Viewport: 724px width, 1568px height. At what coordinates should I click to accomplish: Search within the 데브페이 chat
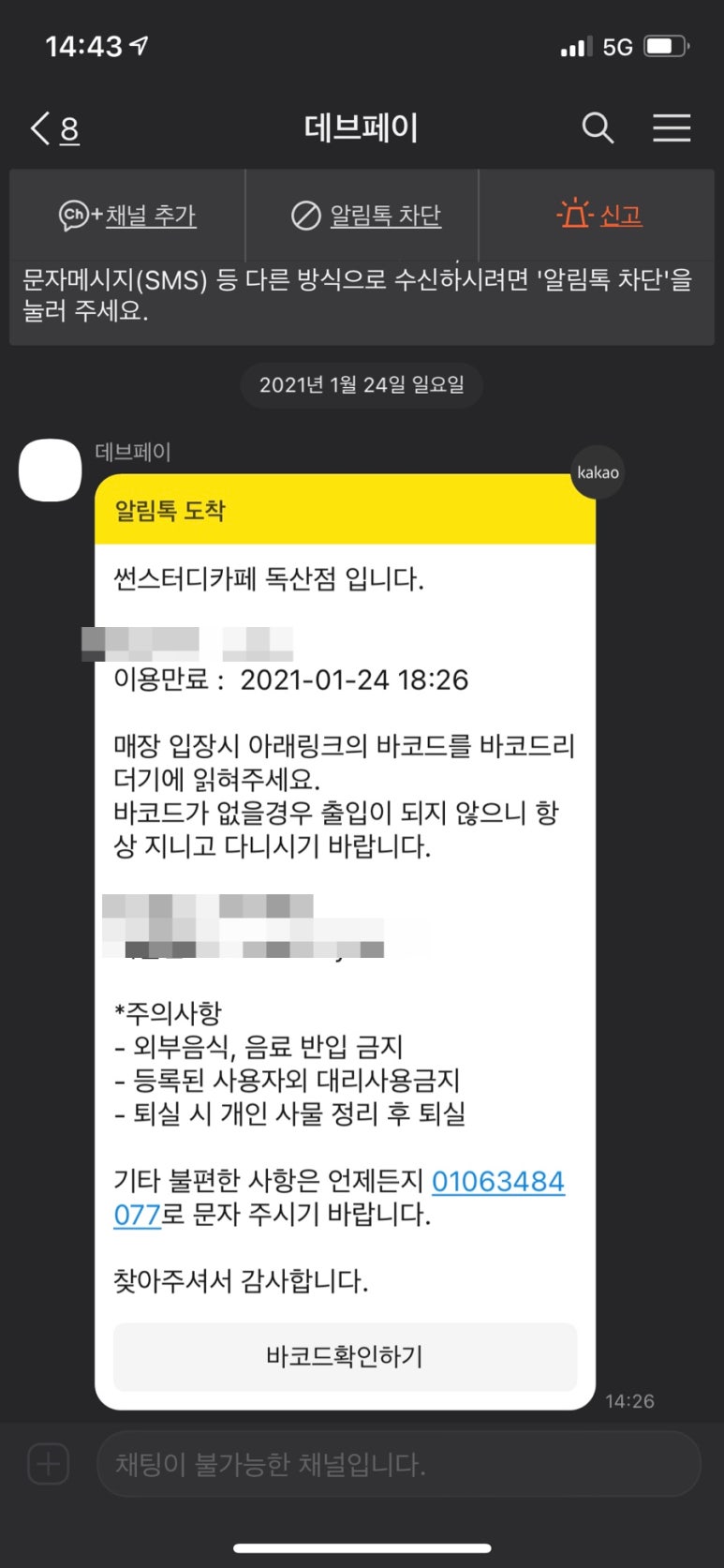(x=598, y=127)
